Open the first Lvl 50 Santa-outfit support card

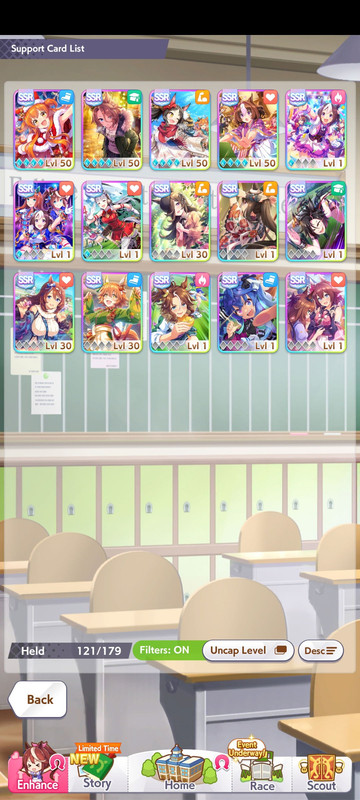pos(44,130)
